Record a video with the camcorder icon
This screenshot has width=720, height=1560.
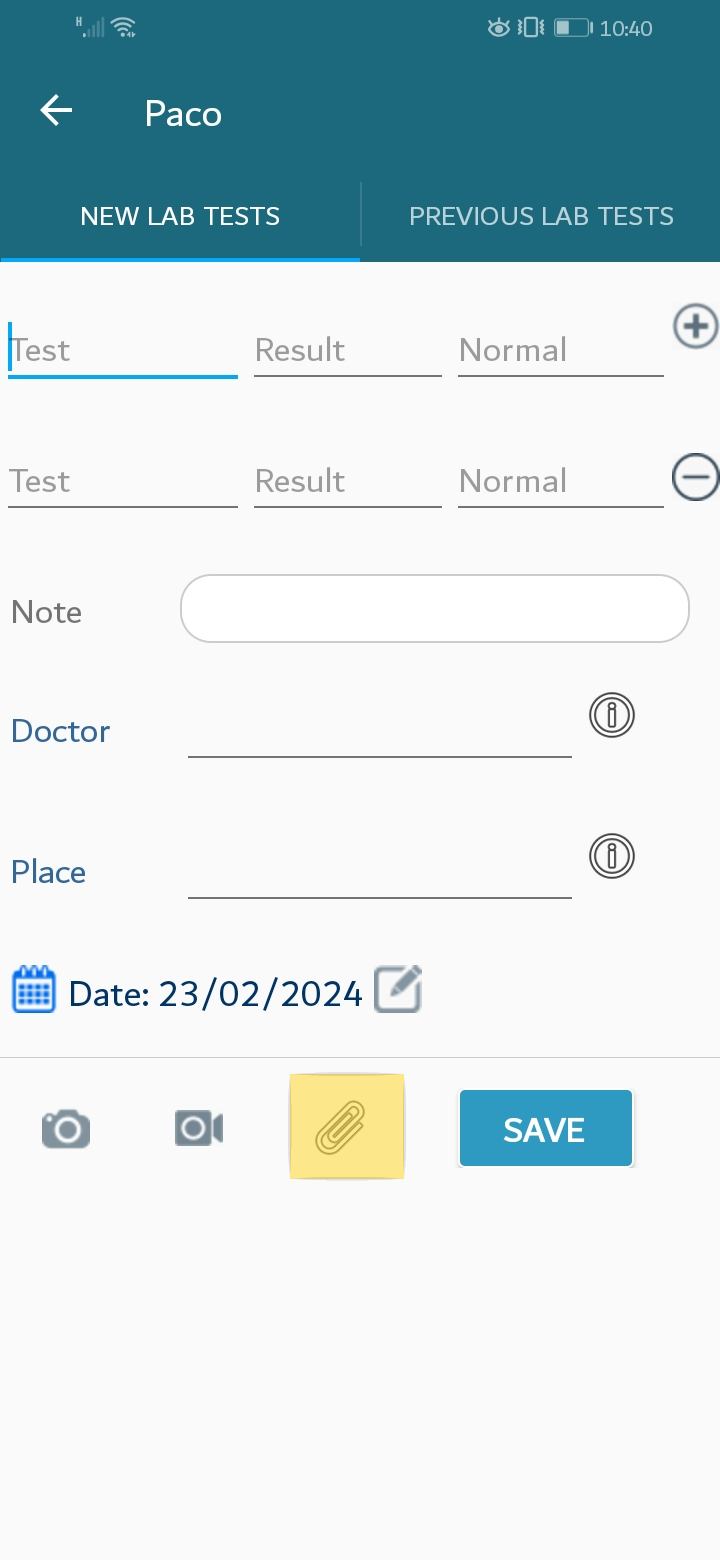pyautogui.click(x=199, y=1128)
